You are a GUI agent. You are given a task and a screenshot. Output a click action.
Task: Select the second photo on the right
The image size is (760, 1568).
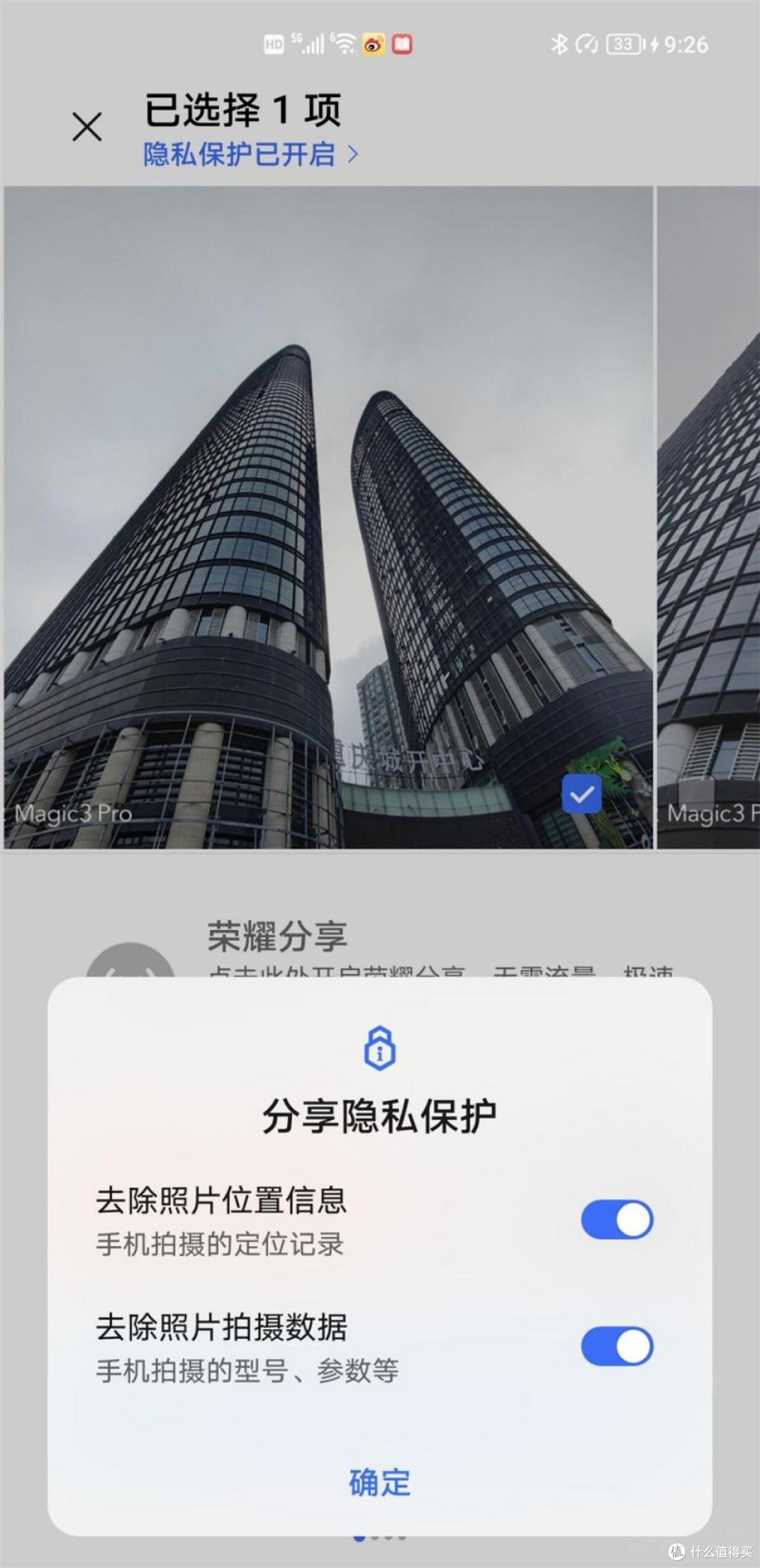tap(709, 518)
